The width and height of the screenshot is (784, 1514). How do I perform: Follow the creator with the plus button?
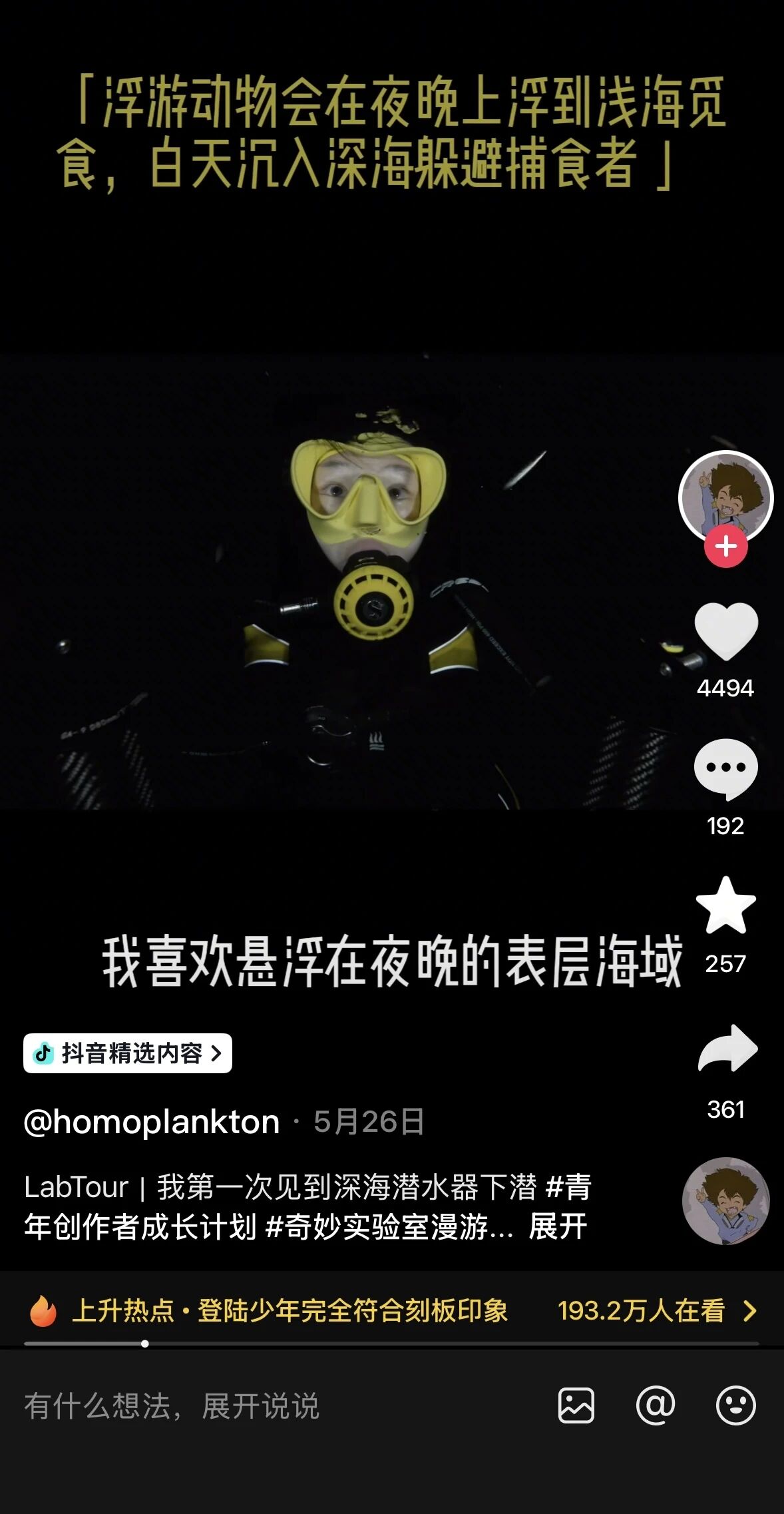(x=726, y=547)
